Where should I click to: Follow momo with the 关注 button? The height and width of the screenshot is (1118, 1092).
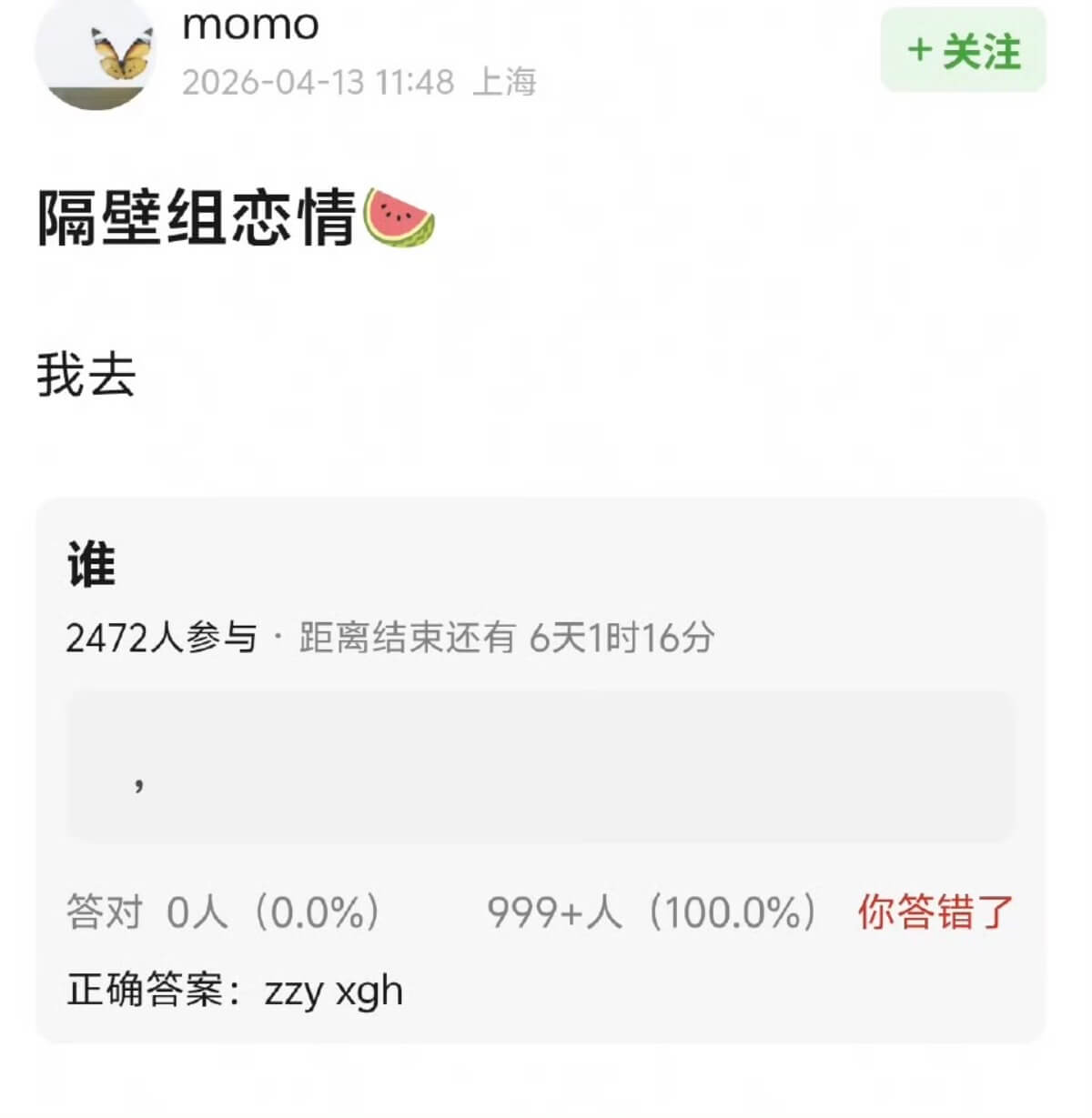pos(963,50)
